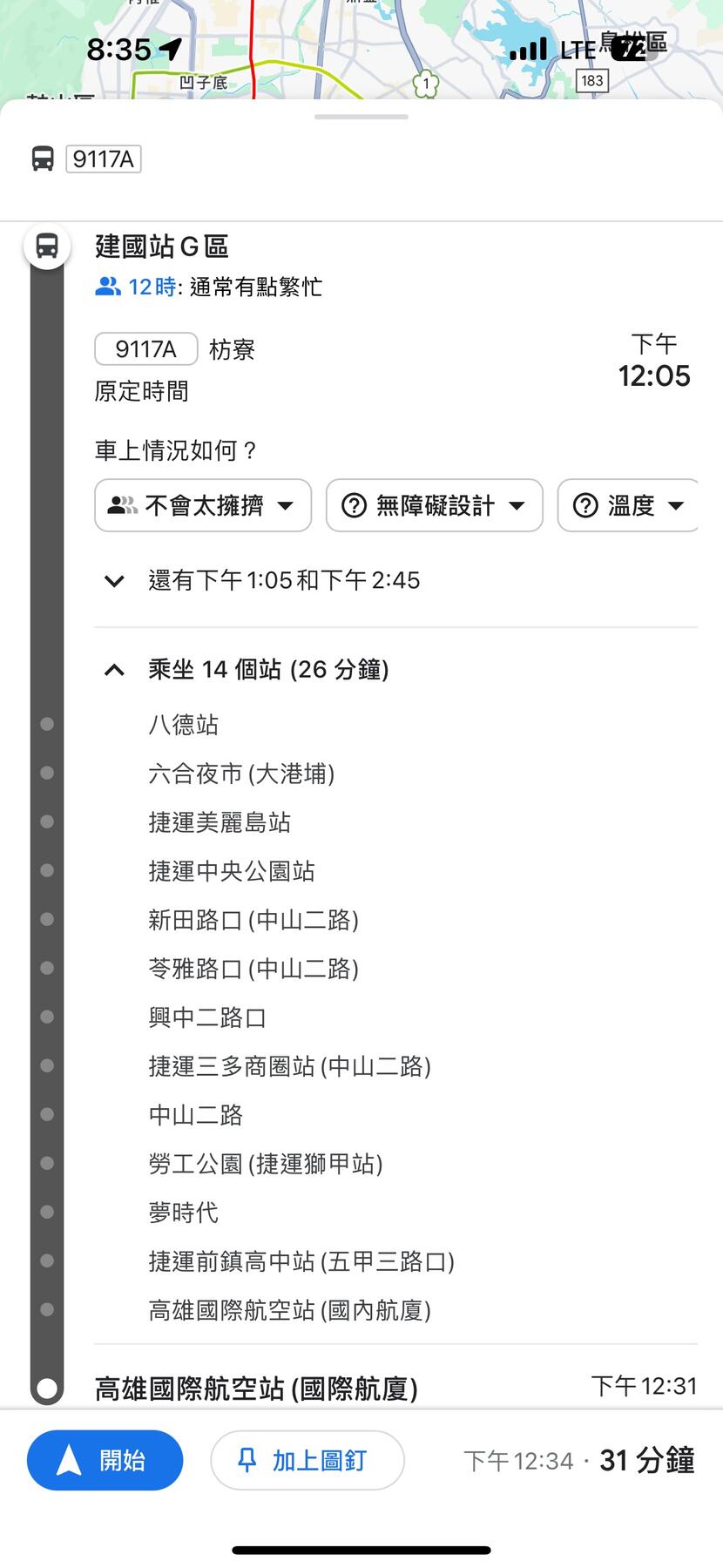Tap the sheet's drag handle
The height and width of the screenshot is (1568, 723).
point(361,117)
